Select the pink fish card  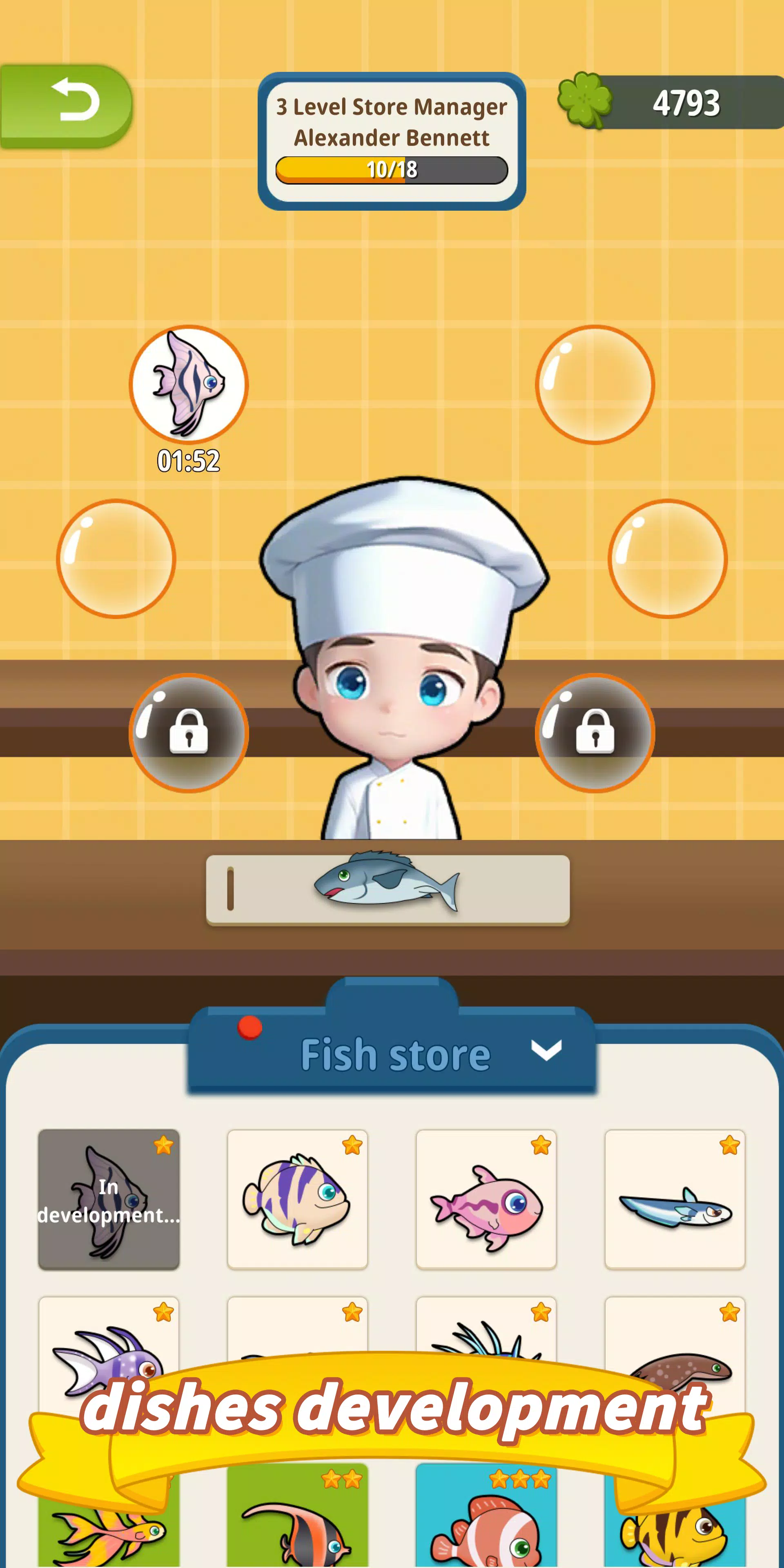tap(486, 1199)
